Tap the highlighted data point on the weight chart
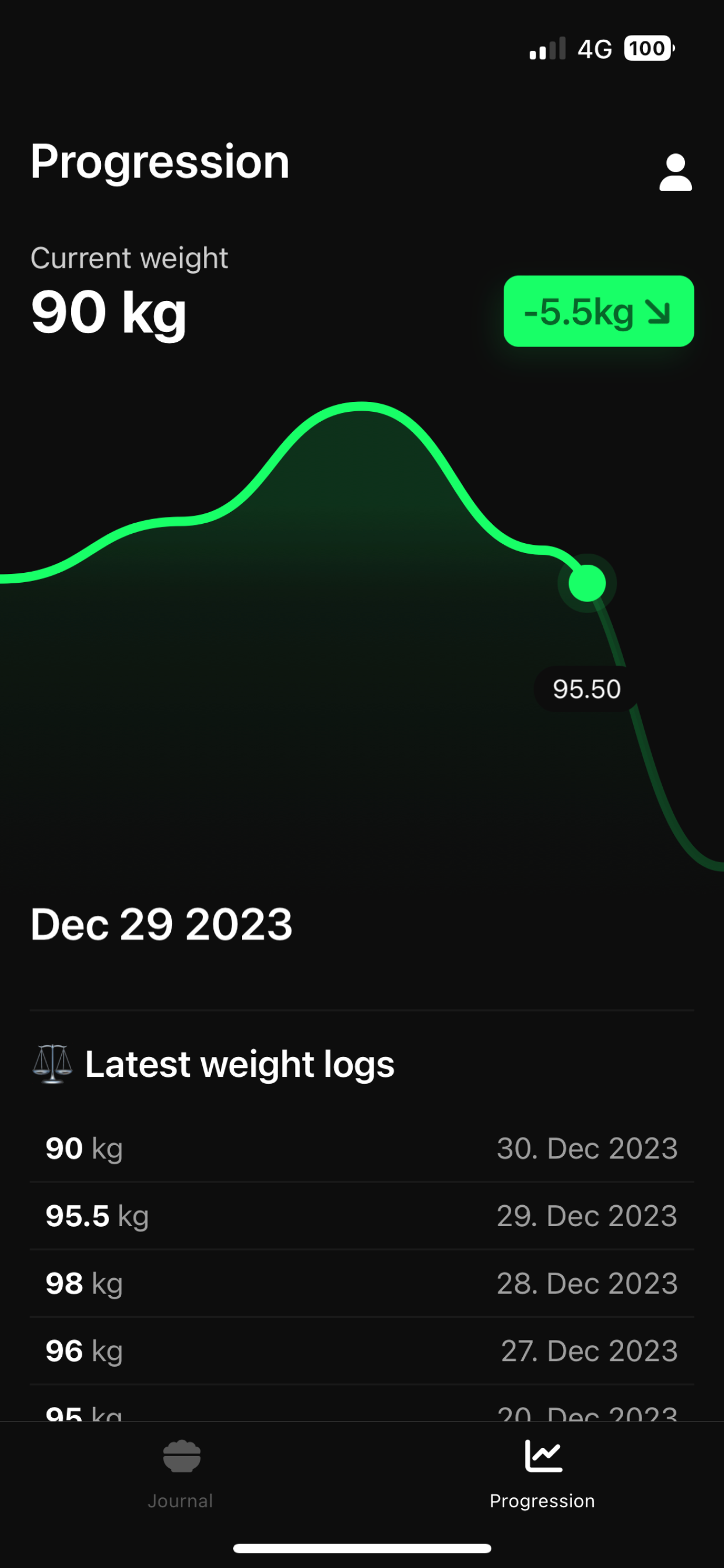This screenshot has width=724, height=1568. 586,583
